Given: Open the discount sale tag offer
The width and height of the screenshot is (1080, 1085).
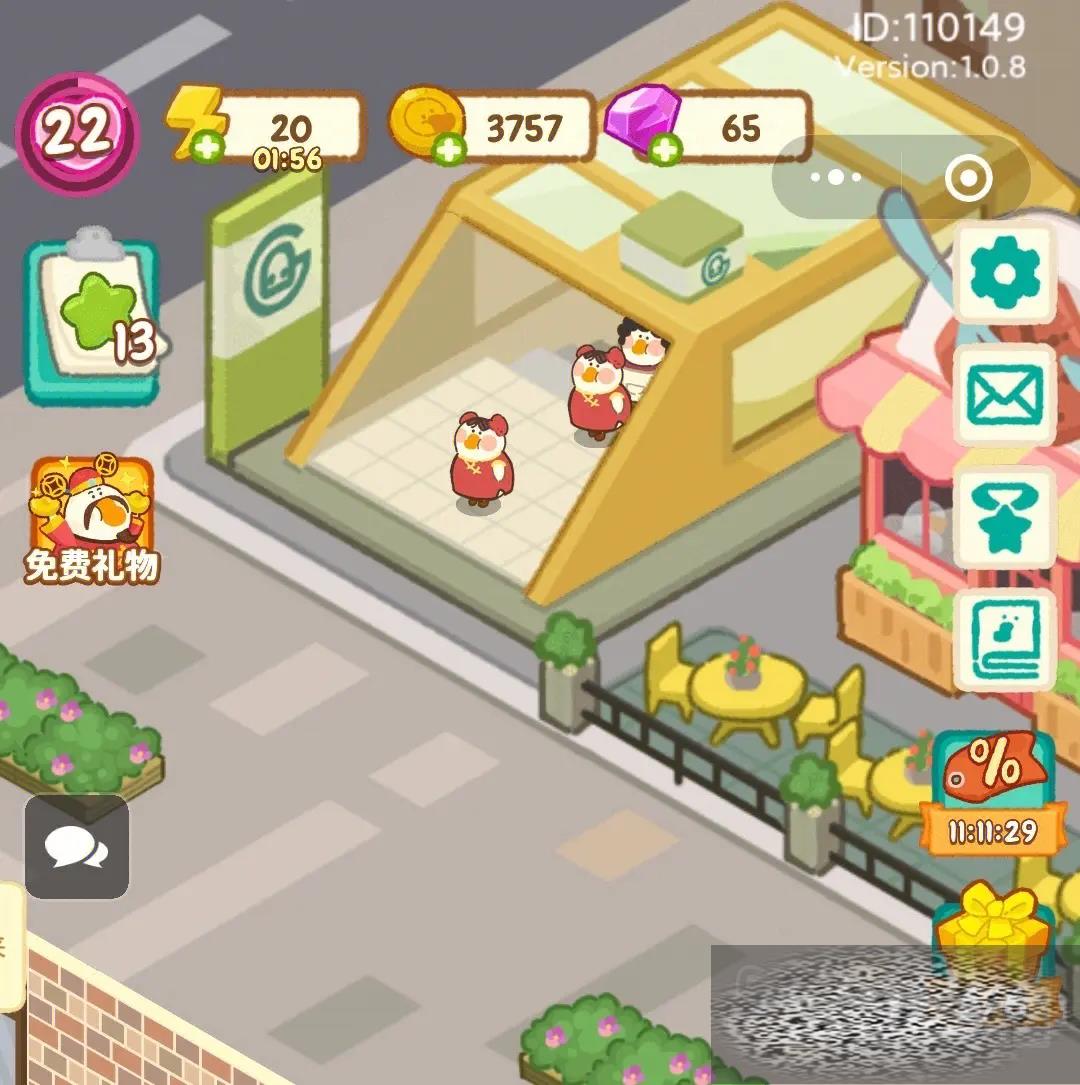Looking at the screenshot, I should pyautogui.click(x=994, y=792).
